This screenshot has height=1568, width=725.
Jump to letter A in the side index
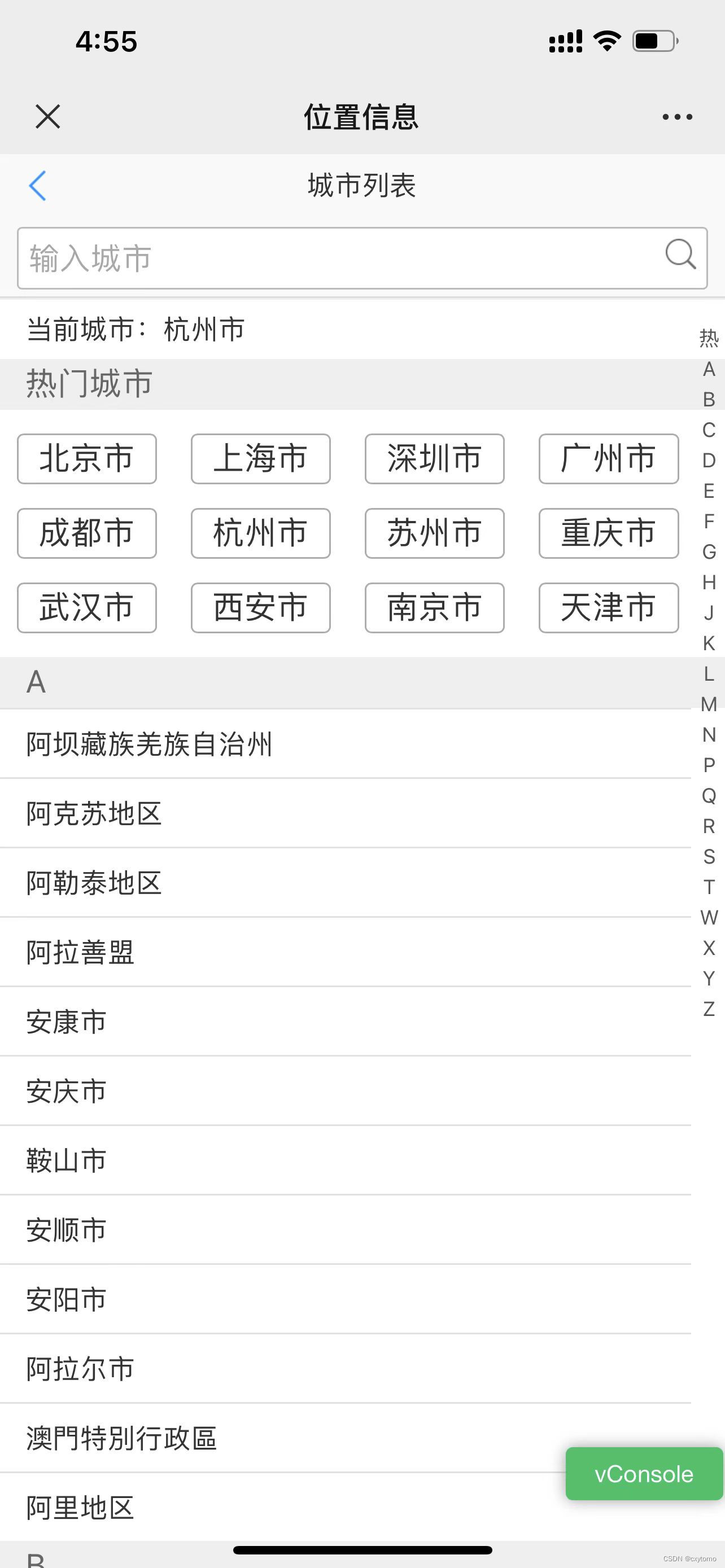click(709, 370)
